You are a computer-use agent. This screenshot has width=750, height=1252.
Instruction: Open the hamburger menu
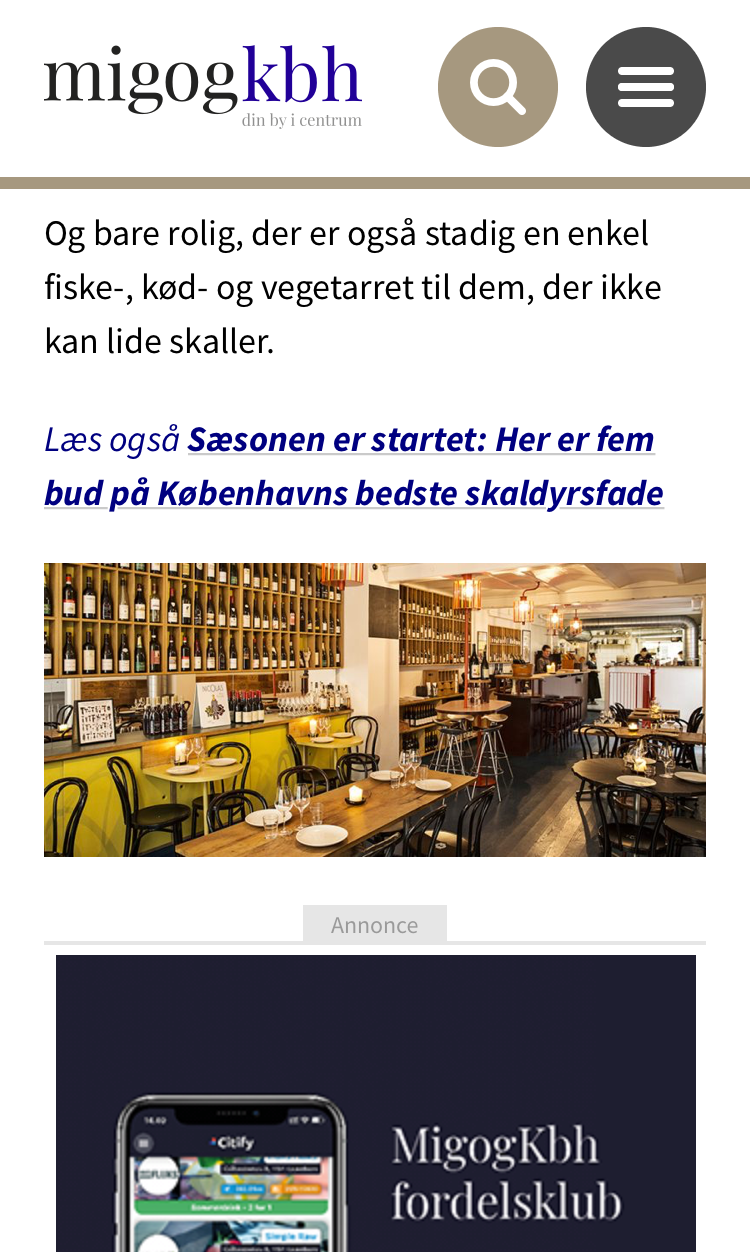pos(645,87)
